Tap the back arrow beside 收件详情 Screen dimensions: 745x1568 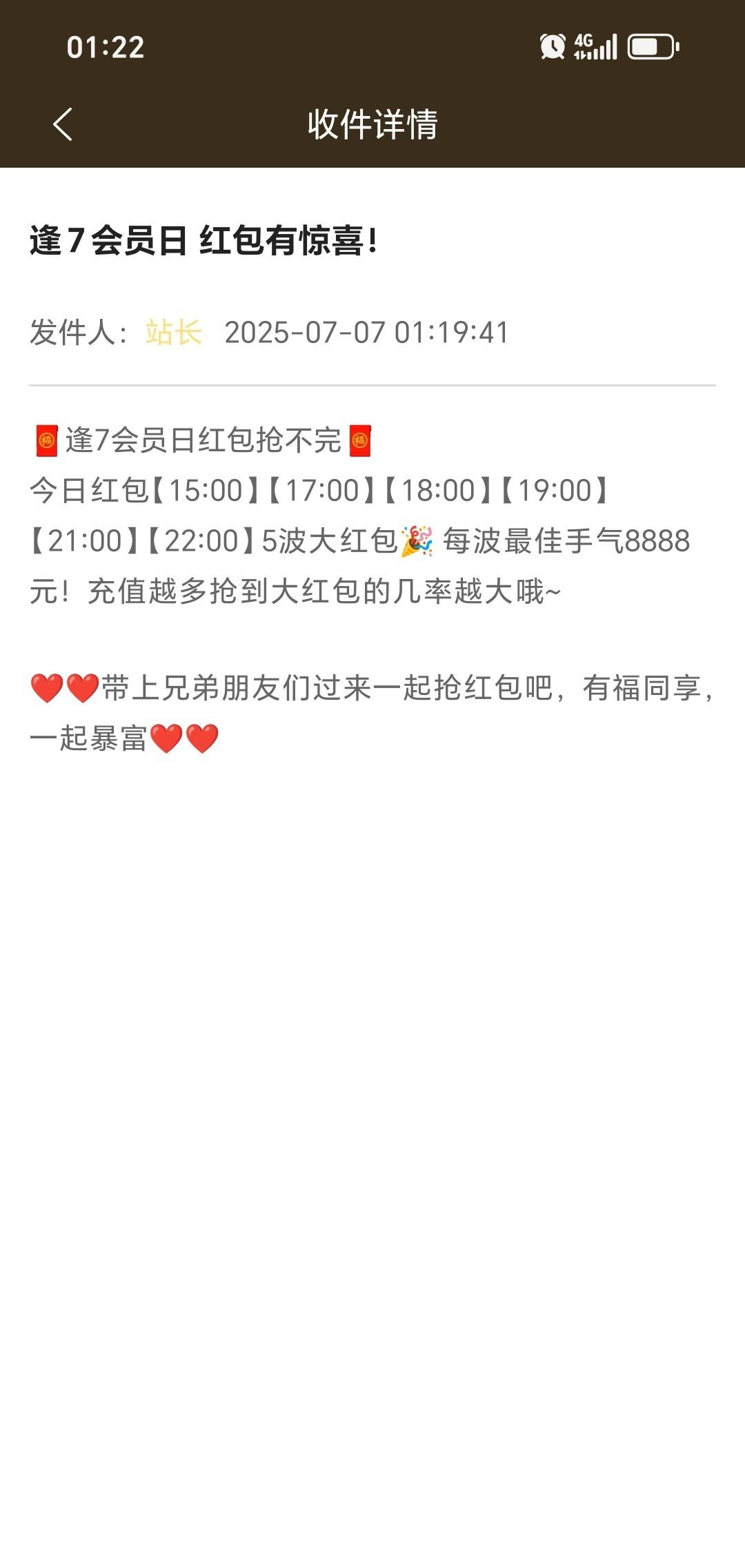pyautogui.click(x=62, y=124)
